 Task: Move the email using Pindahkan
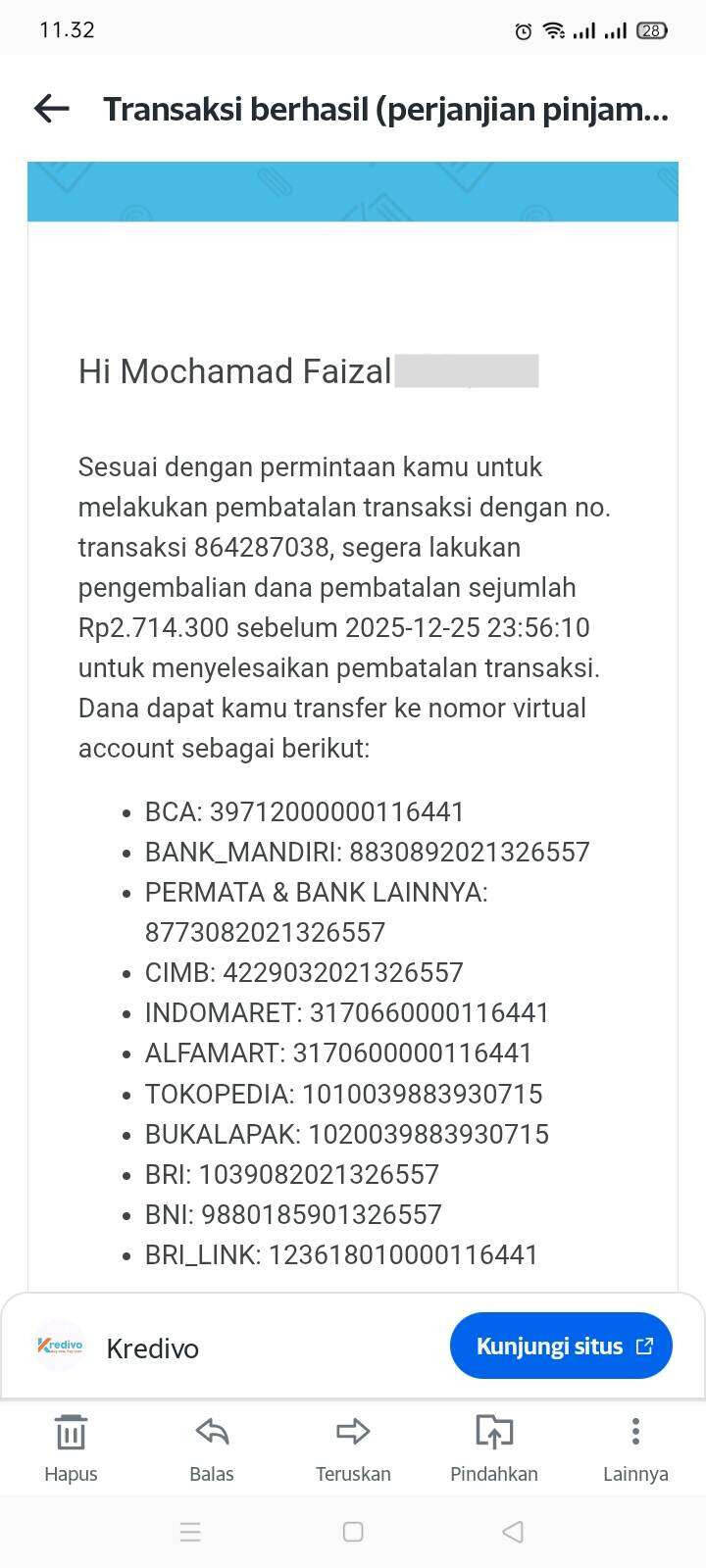click(x=494, y=1446)
